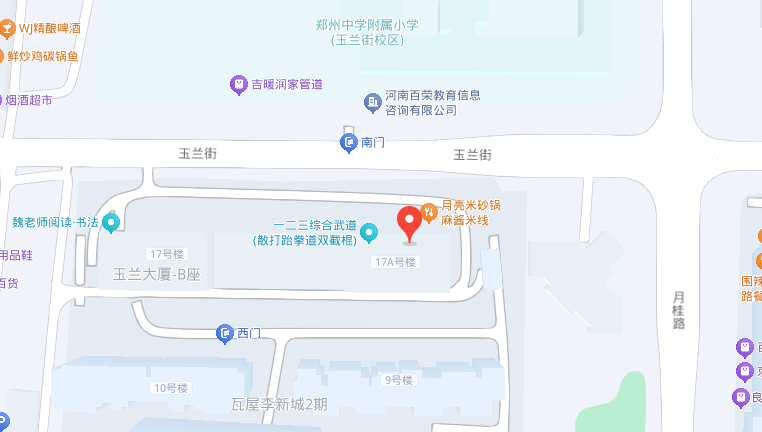Tap the red location pin
Screen dimensions: 762x432
[409, 222]
